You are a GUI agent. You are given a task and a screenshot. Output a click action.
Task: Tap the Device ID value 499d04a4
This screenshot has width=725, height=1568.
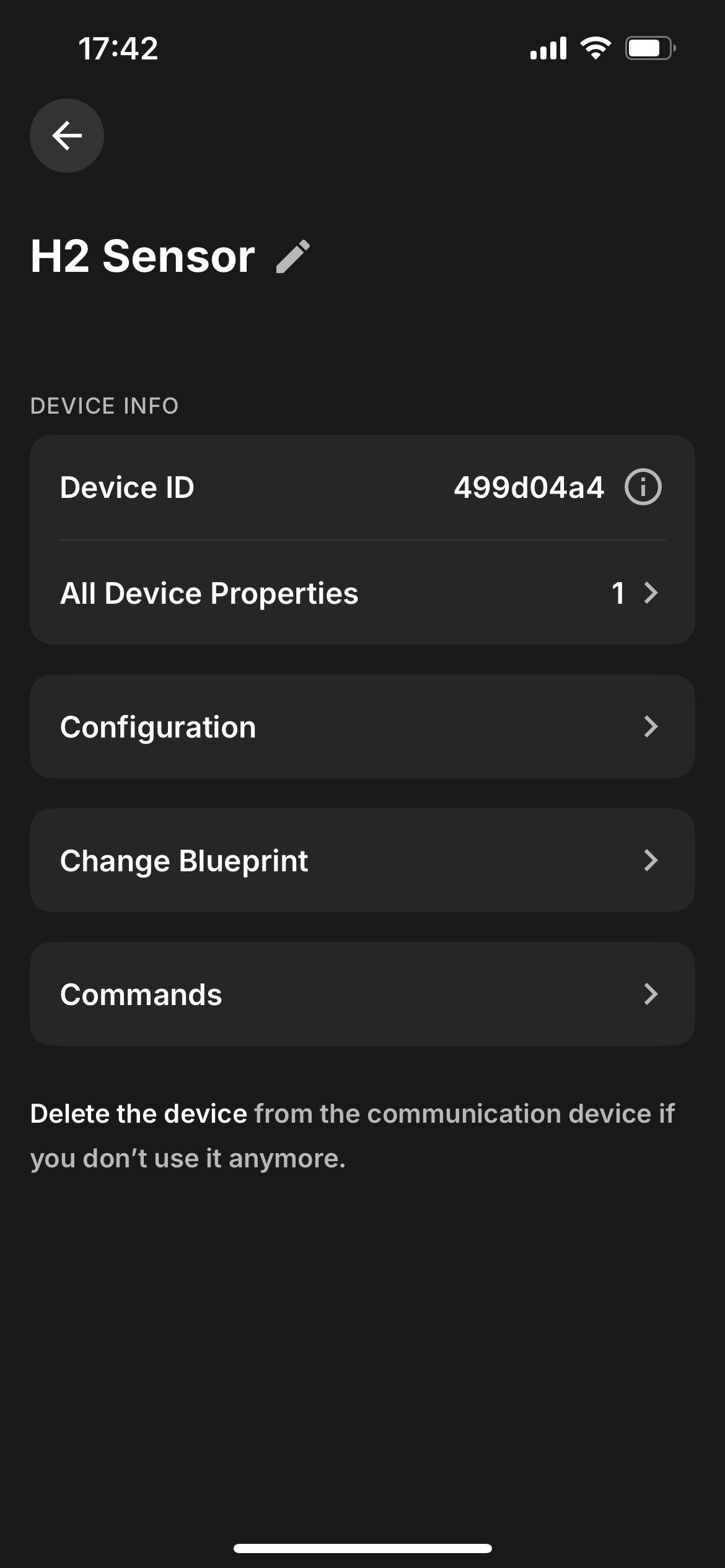529,487
